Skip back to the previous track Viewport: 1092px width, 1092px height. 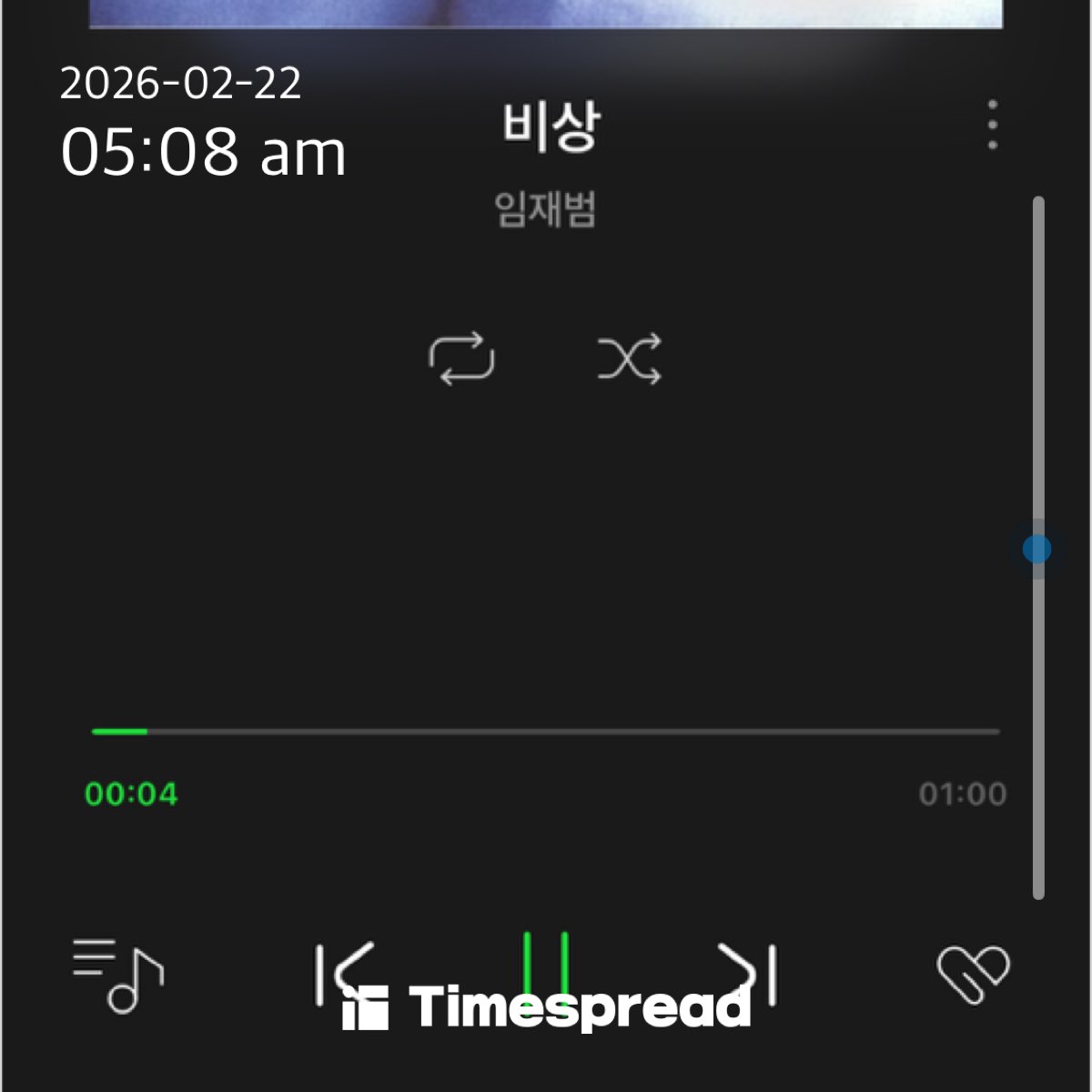coord(344,974)
